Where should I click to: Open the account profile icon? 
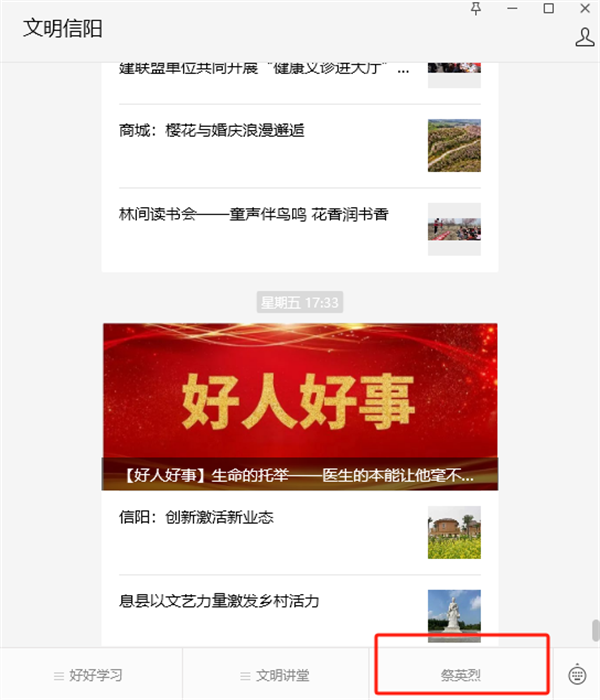tap(585, 37)
